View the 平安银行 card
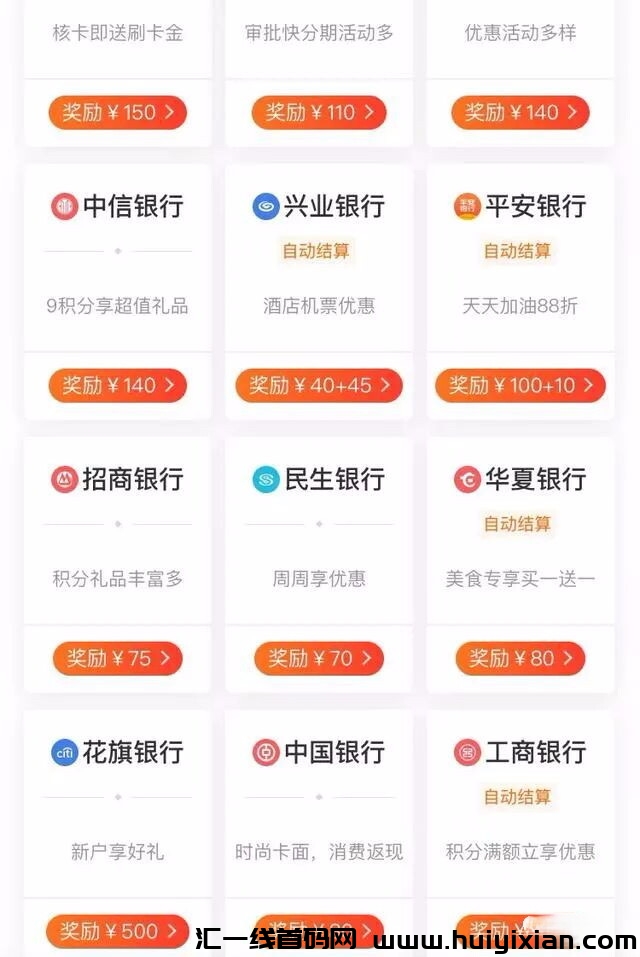This screenshot has height=957, width=640. [x=520, y=207]
